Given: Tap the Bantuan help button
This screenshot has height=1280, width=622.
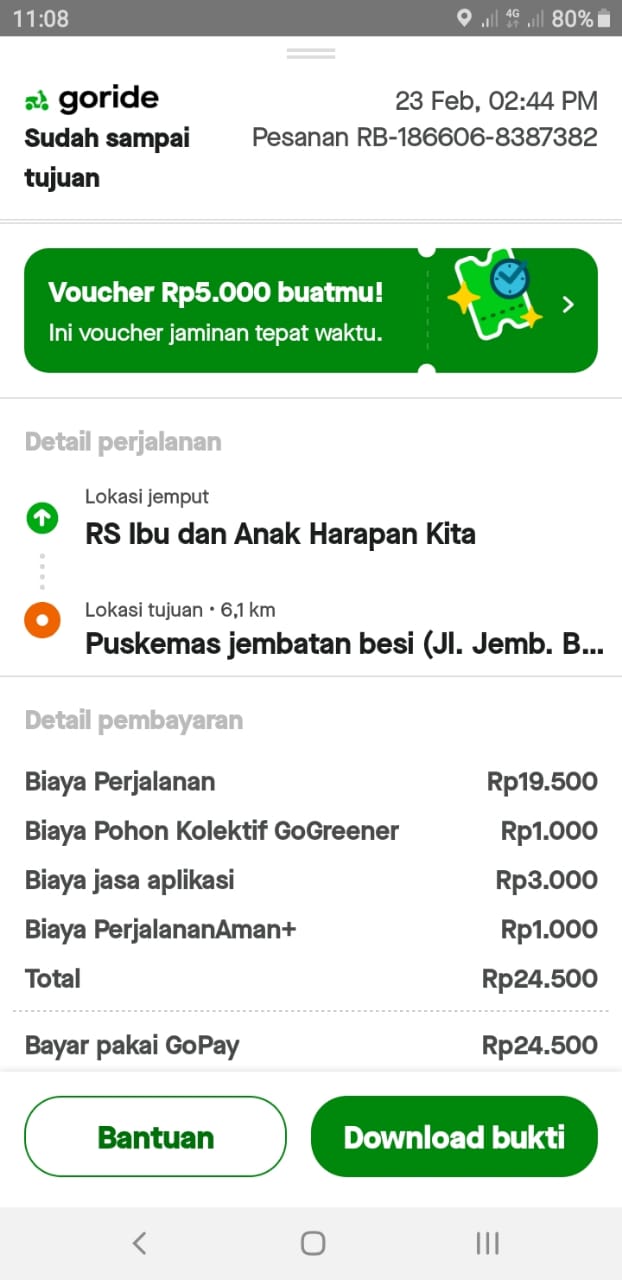Looking at the screenshot, I should [x=155, y=1137].
